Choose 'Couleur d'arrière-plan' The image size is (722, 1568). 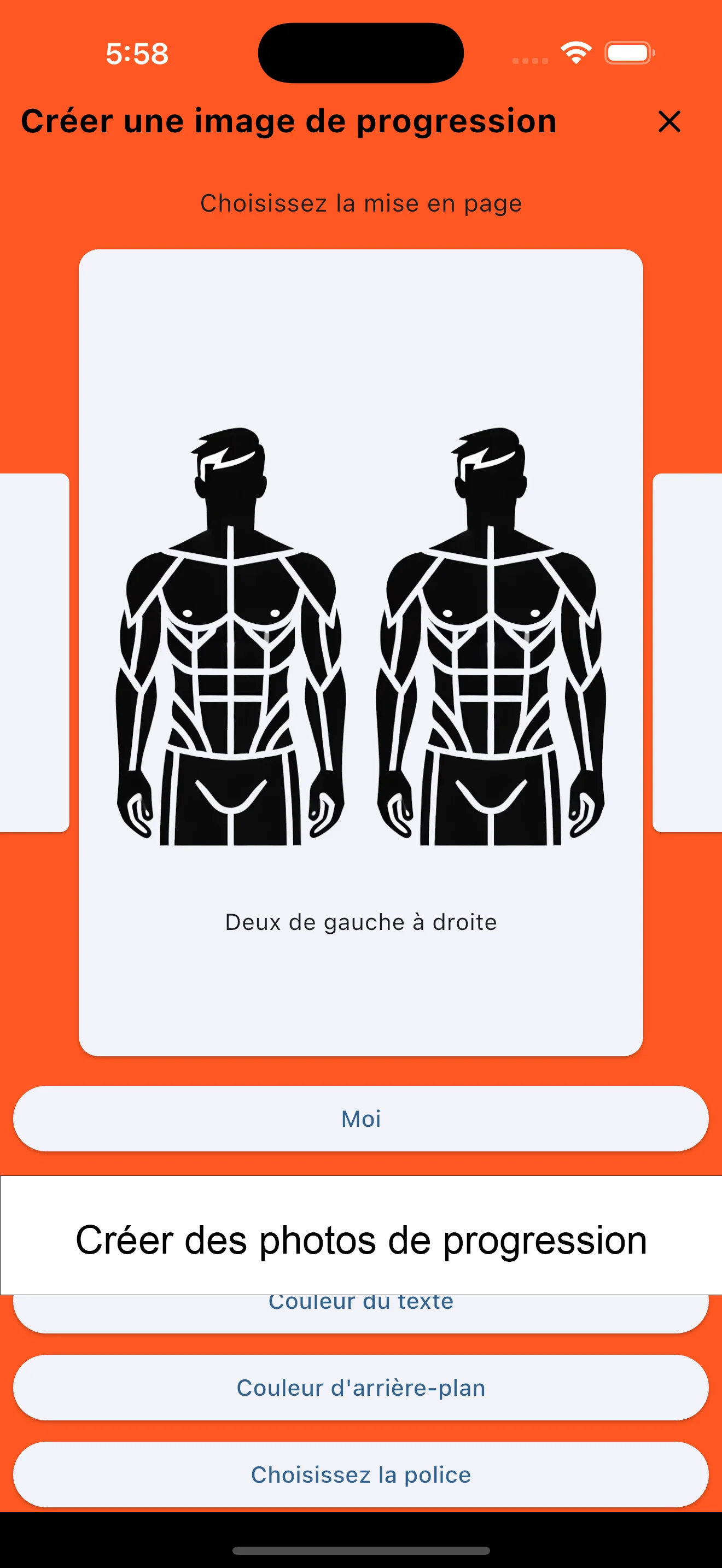tap(360, 1387)
